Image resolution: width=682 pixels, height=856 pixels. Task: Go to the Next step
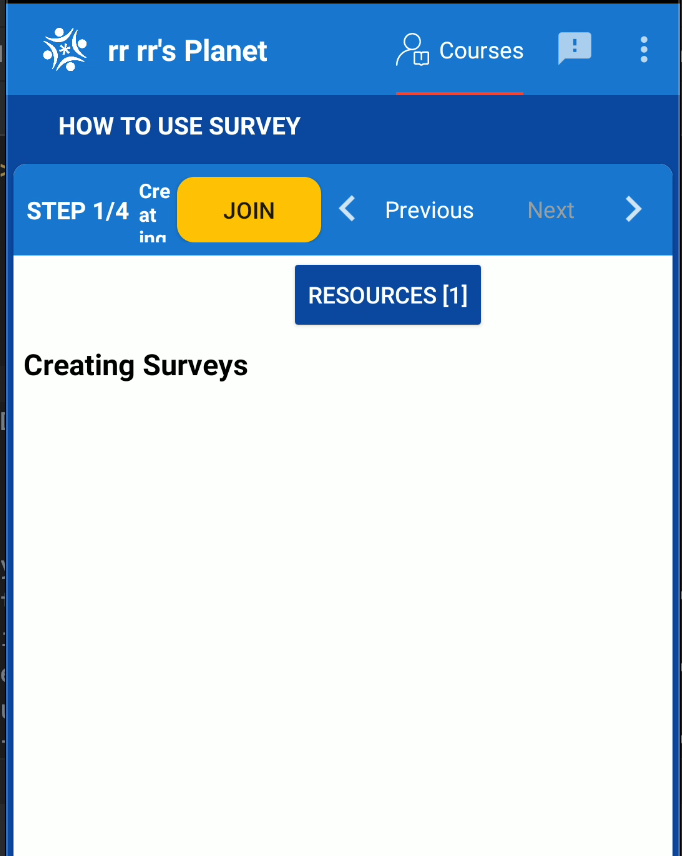(551, 210)
